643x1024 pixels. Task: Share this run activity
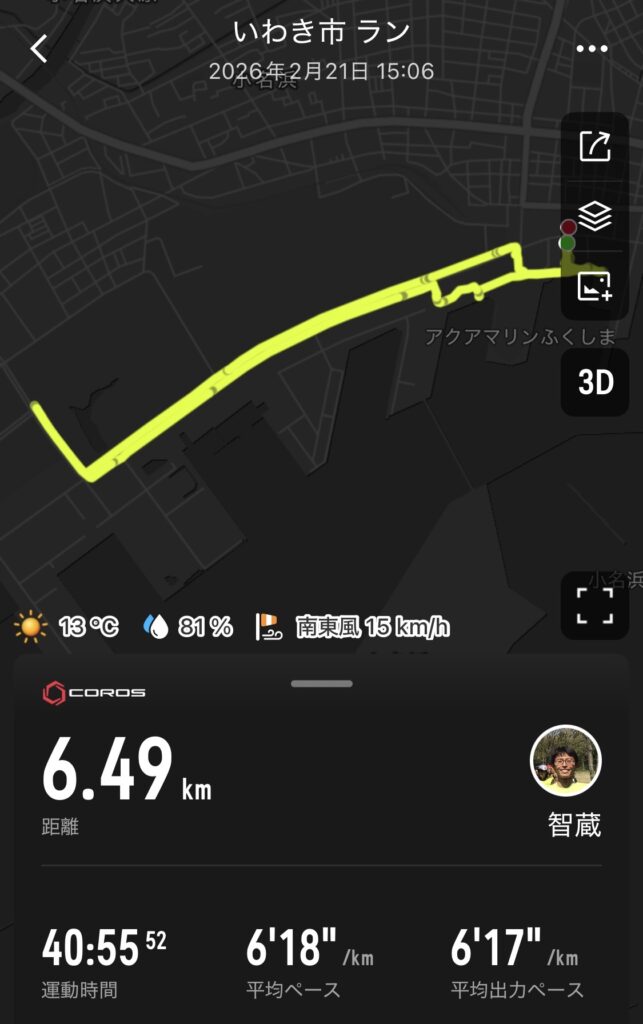[594, 146]
